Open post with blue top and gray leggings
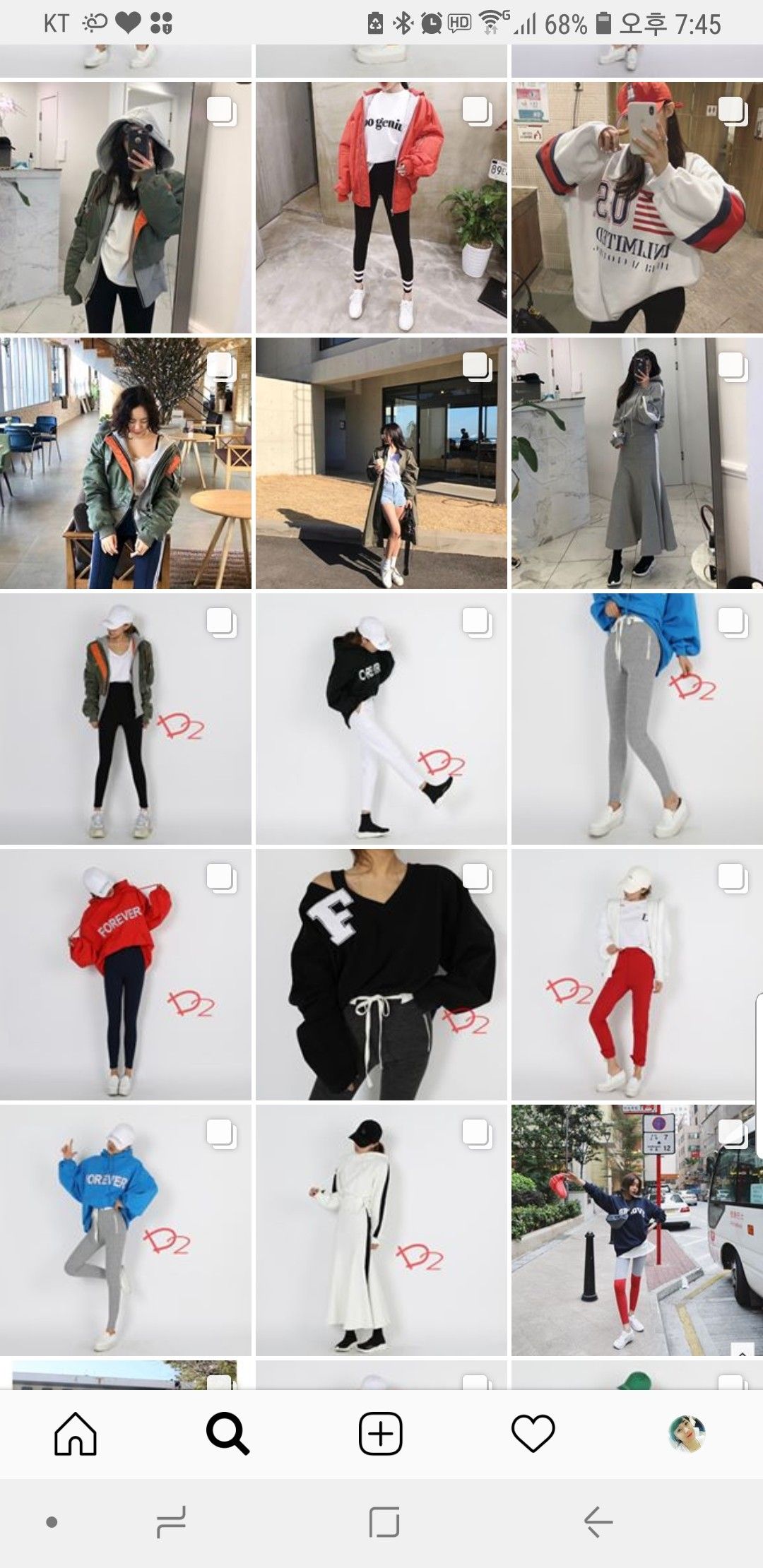Viewport: 763px width, 1568px height. (637, 719)
